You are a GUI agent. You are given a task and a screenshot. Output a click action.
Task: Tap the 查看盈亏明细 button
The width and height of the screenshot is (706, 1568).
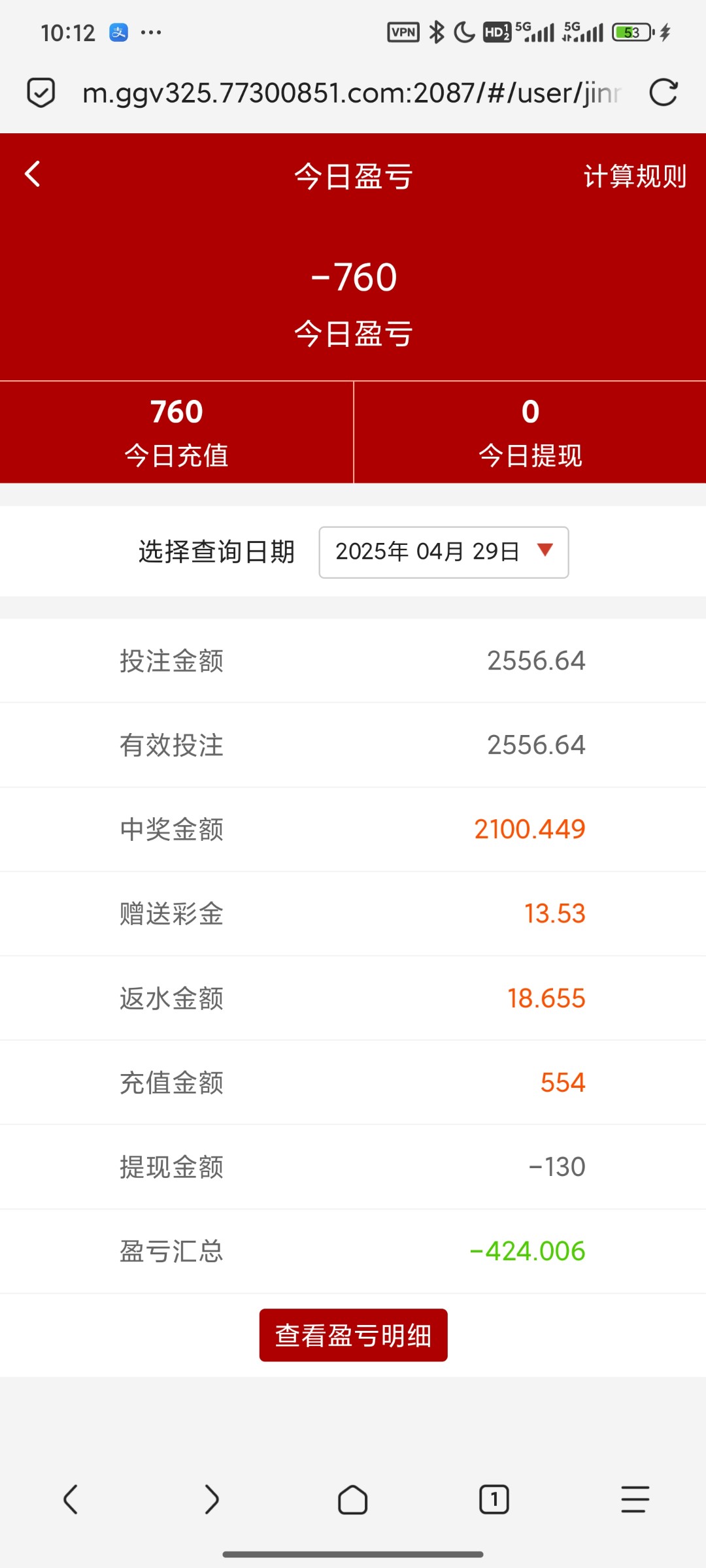click(x=354, y=1335)
